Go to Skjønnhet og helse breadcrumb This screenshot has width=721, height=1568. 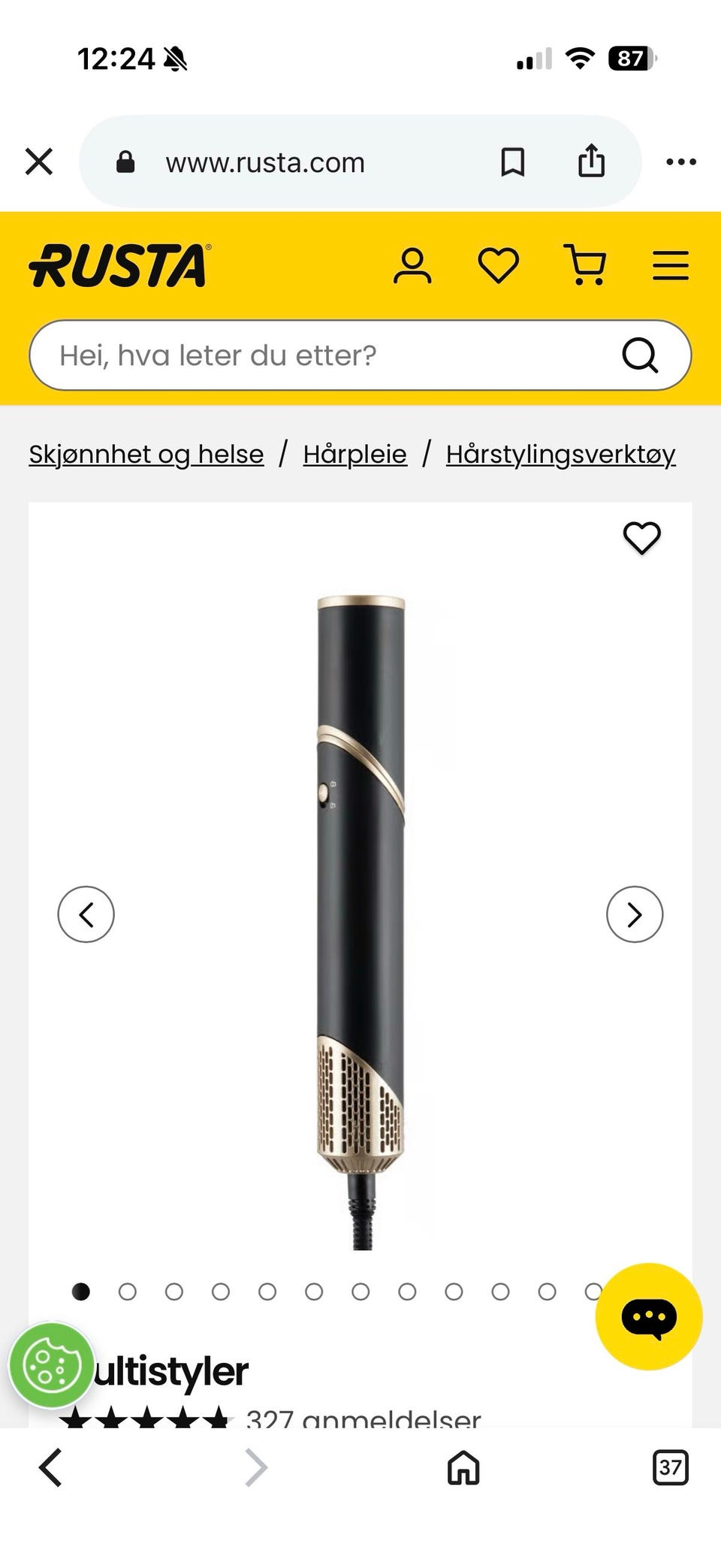pyautogui.click(x=146, y=455)
